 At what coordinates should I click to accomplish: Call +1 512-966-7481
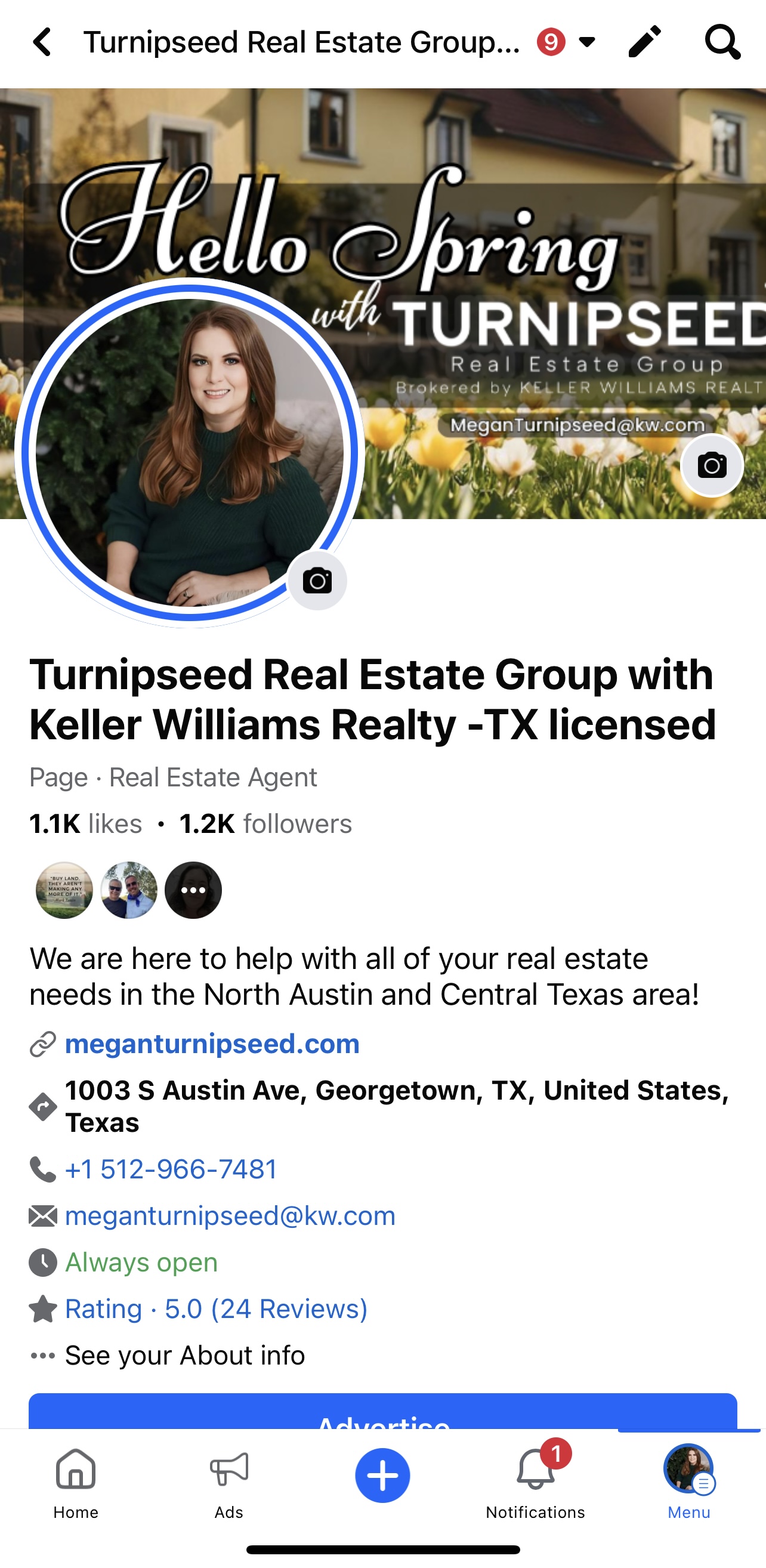171,1169
